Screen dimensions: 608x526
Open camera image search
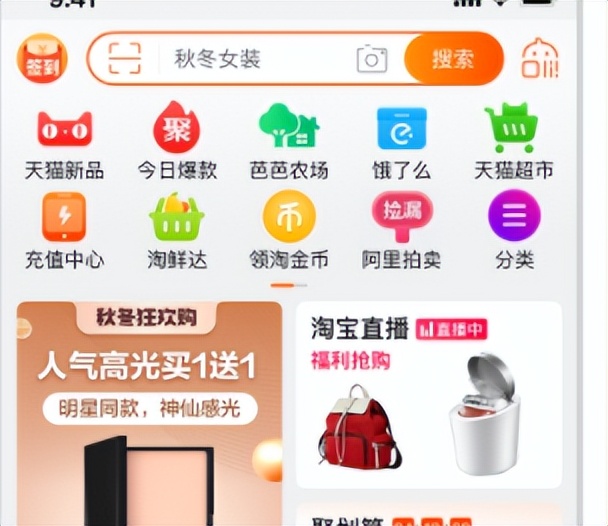coord(372,59)
